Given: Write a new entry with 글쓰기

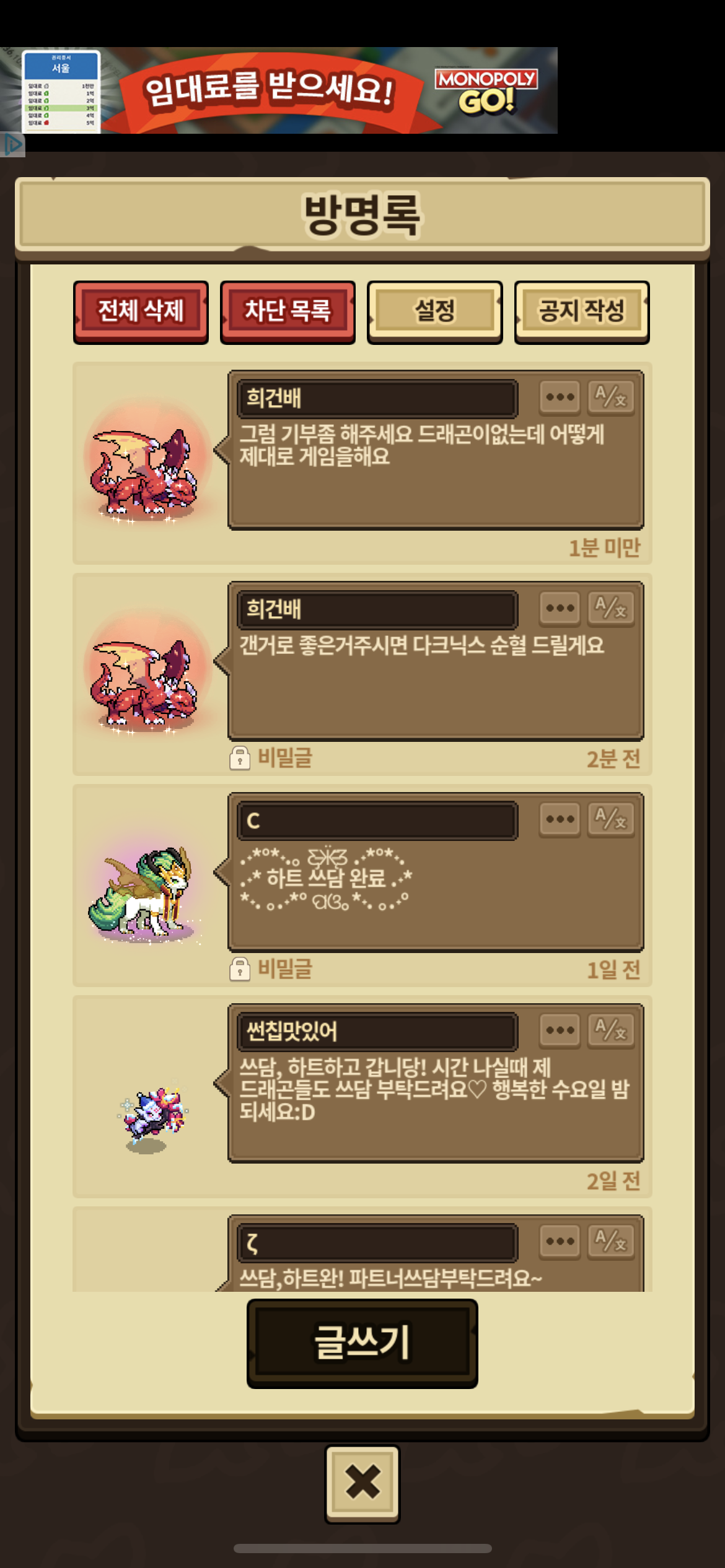Looking at the screenshot, I should [x=362, y=1343].
